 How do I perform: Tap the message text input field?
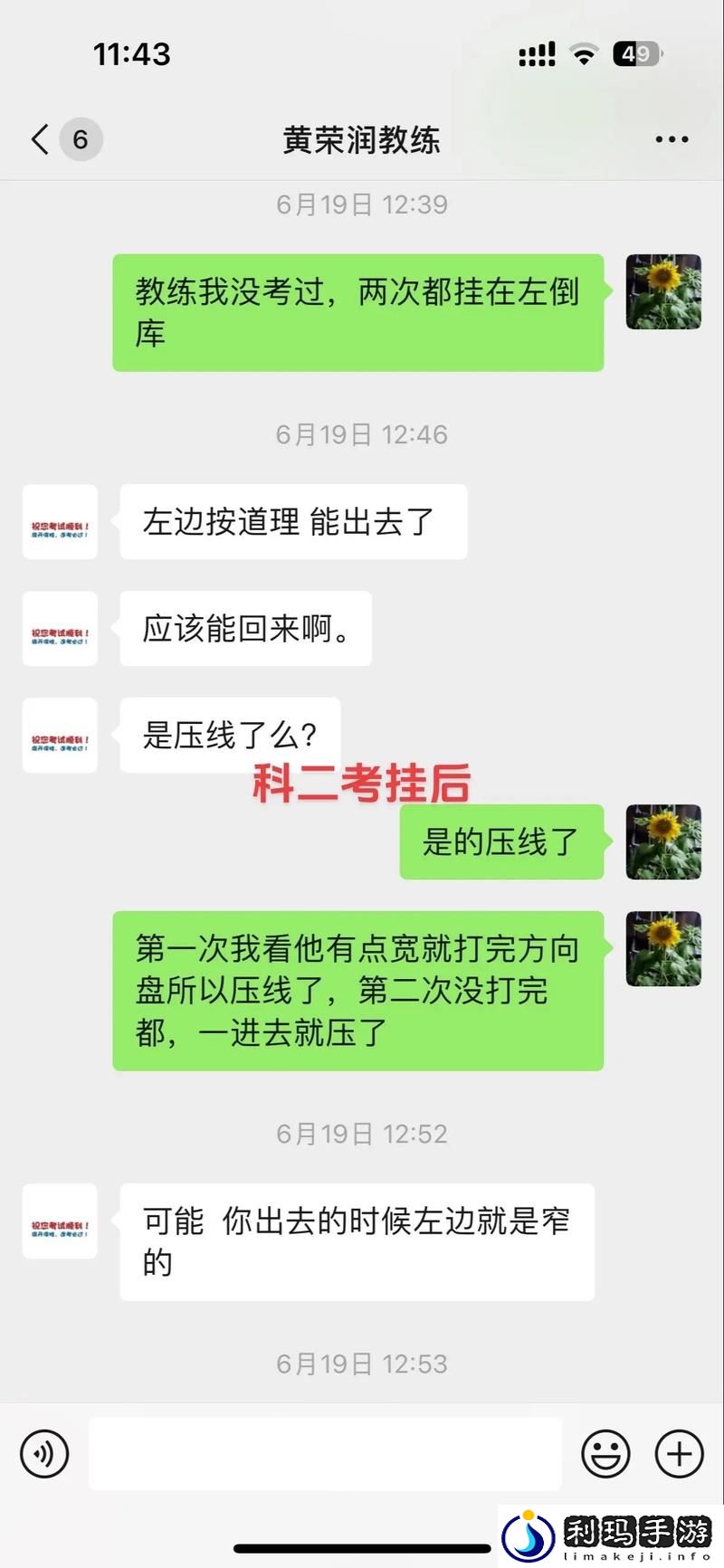[x=324, y=1454]
